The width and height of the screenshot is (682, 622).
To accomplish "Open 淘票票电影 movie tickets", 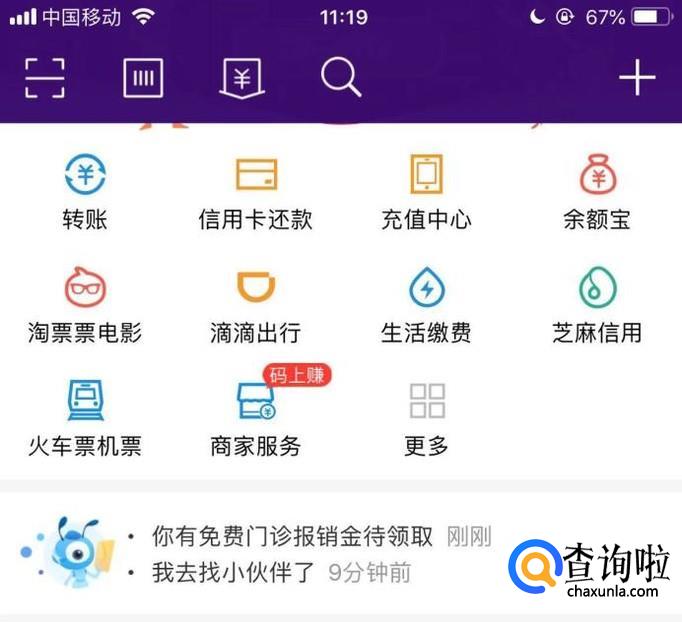I will click(x=84, y=305).
